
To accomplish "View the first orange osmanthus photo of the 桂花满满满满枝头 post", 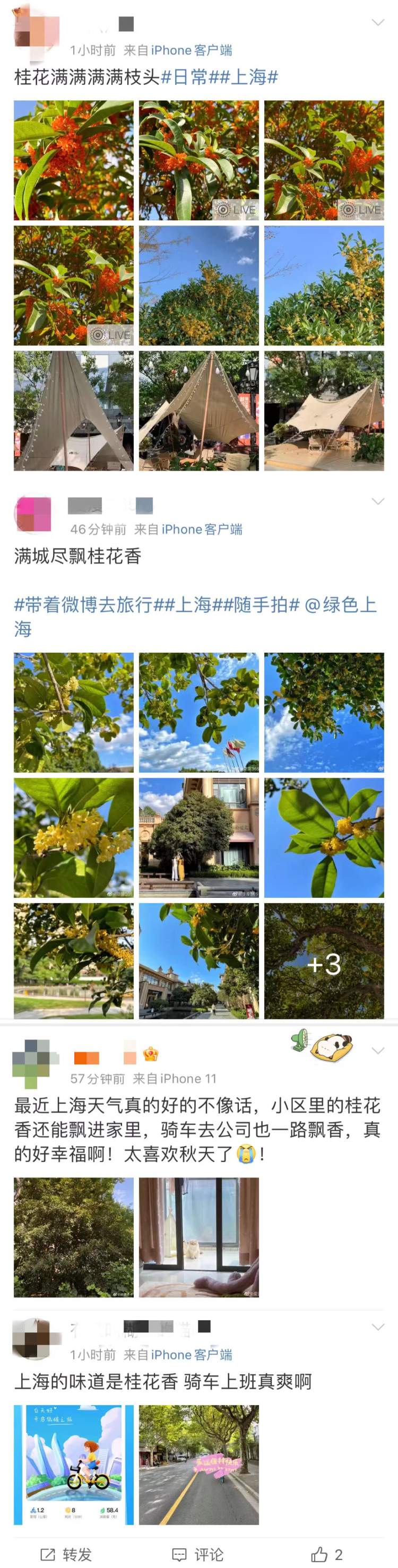I will [x=74, y=160].
